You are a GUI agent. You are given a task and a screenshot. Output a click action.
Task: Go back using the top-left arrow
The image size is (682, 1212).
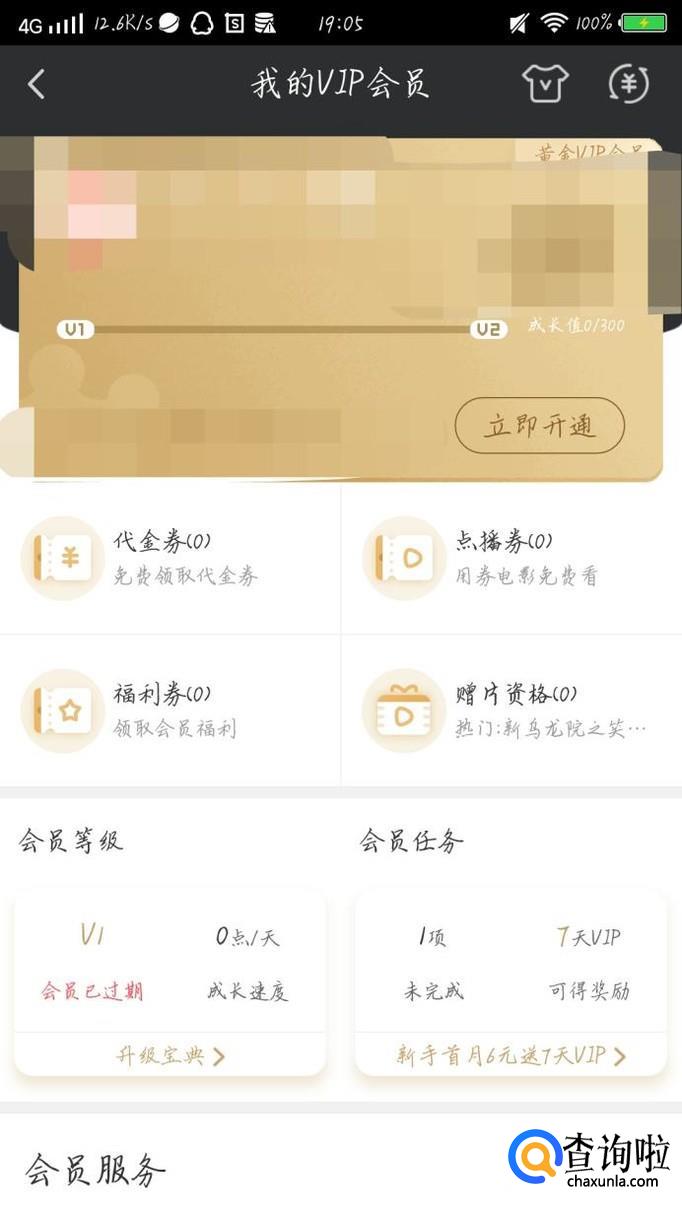click(x=36, y=84)
